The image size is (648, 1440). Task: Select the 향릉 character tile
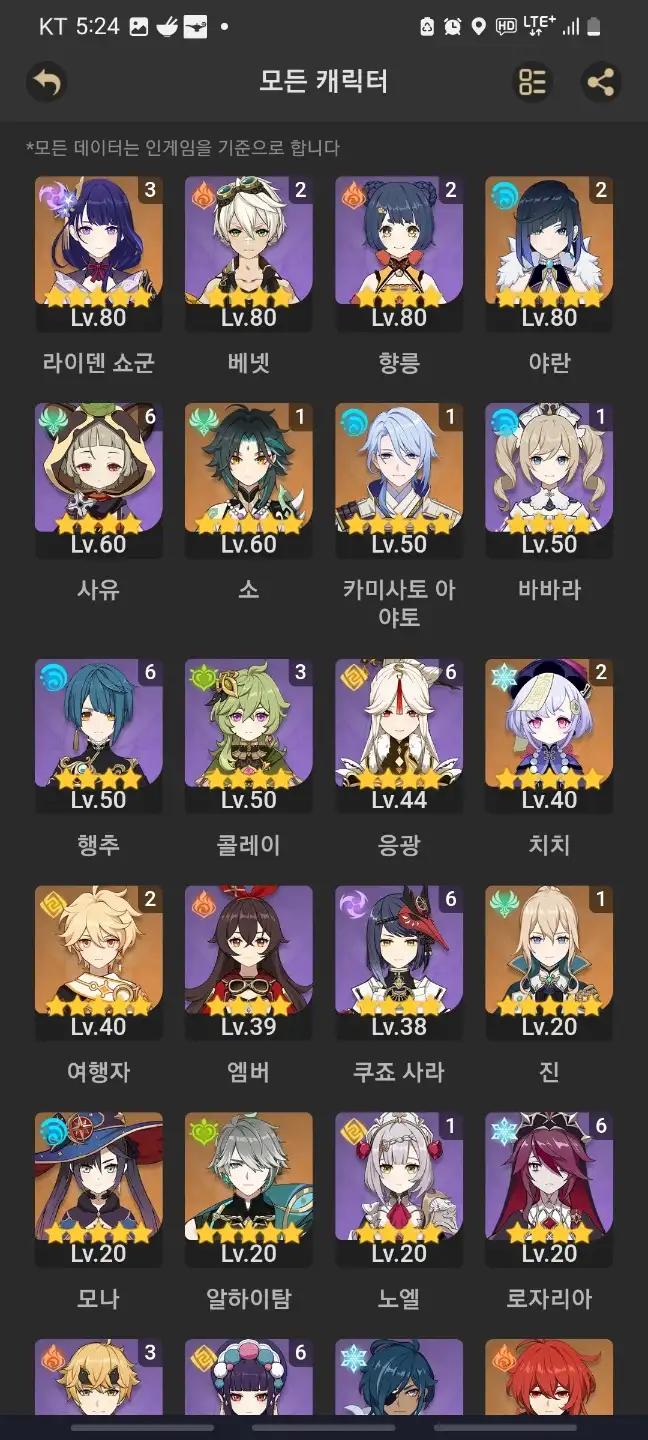click(398, 254)
